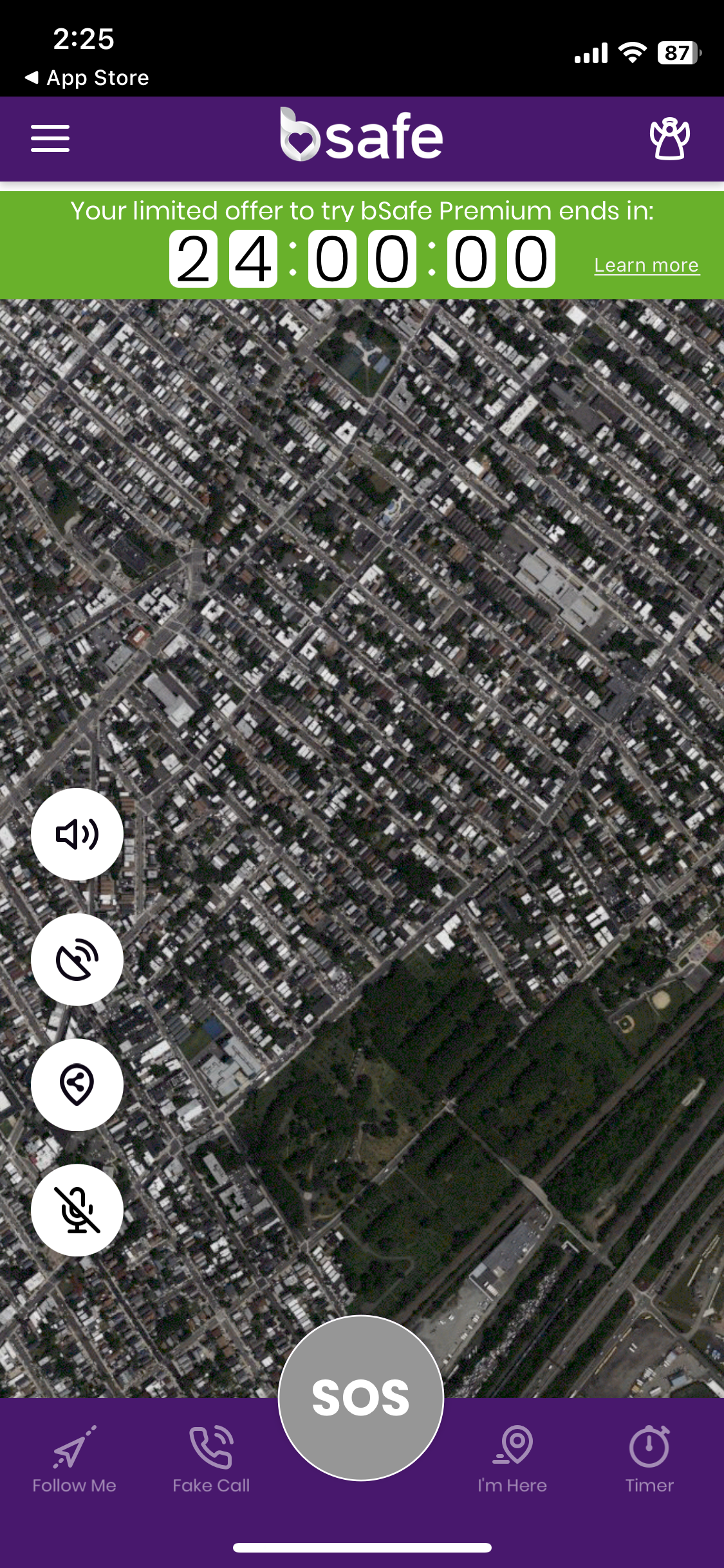Tap the share location pin button
The height and width of the screenshot is (1568, 724).
point(77,1085)
